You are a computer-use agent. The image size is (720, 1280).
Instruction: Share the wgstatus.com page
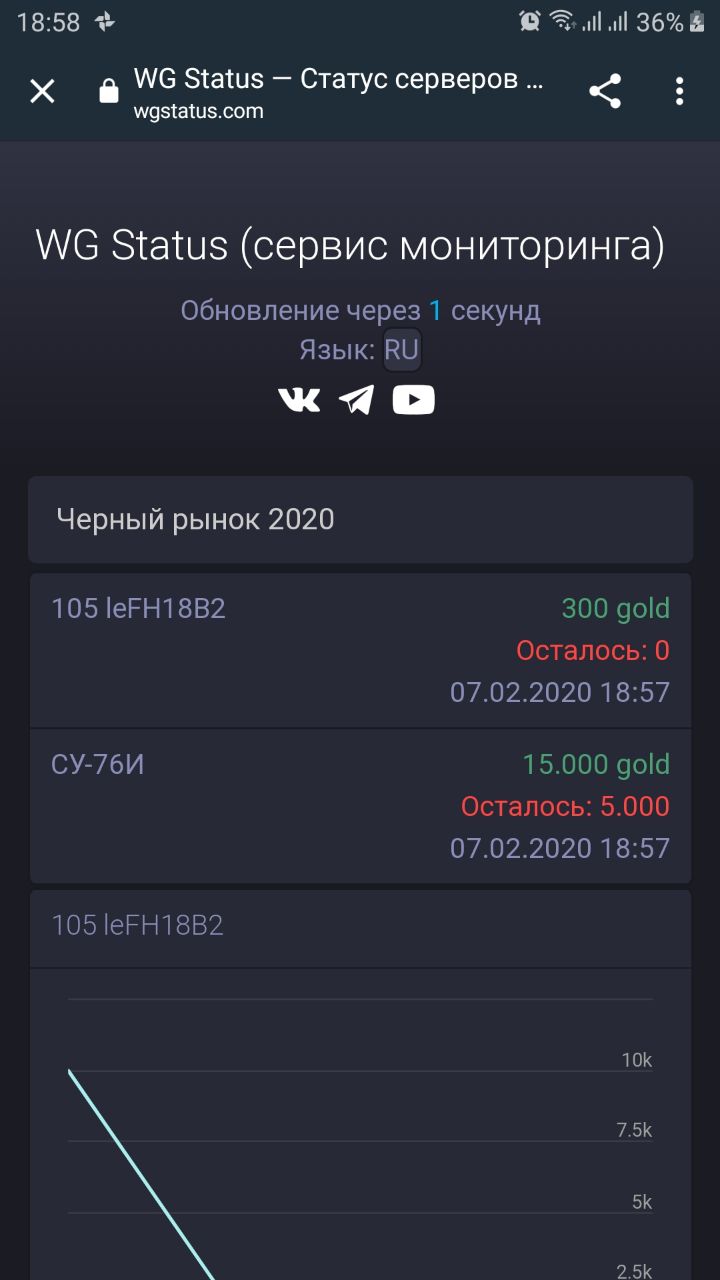[605, 92]
